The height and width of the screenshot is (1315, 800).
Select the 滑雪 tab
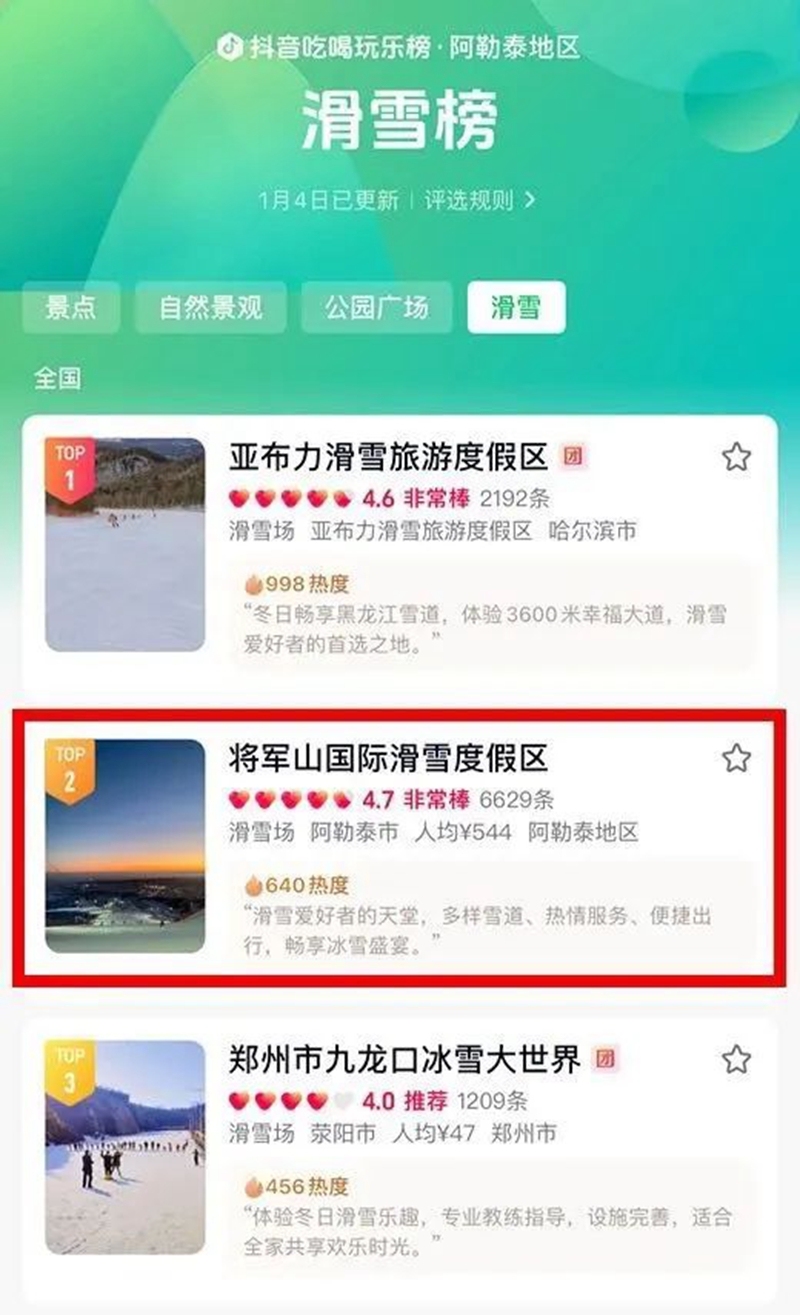[516, 307]
